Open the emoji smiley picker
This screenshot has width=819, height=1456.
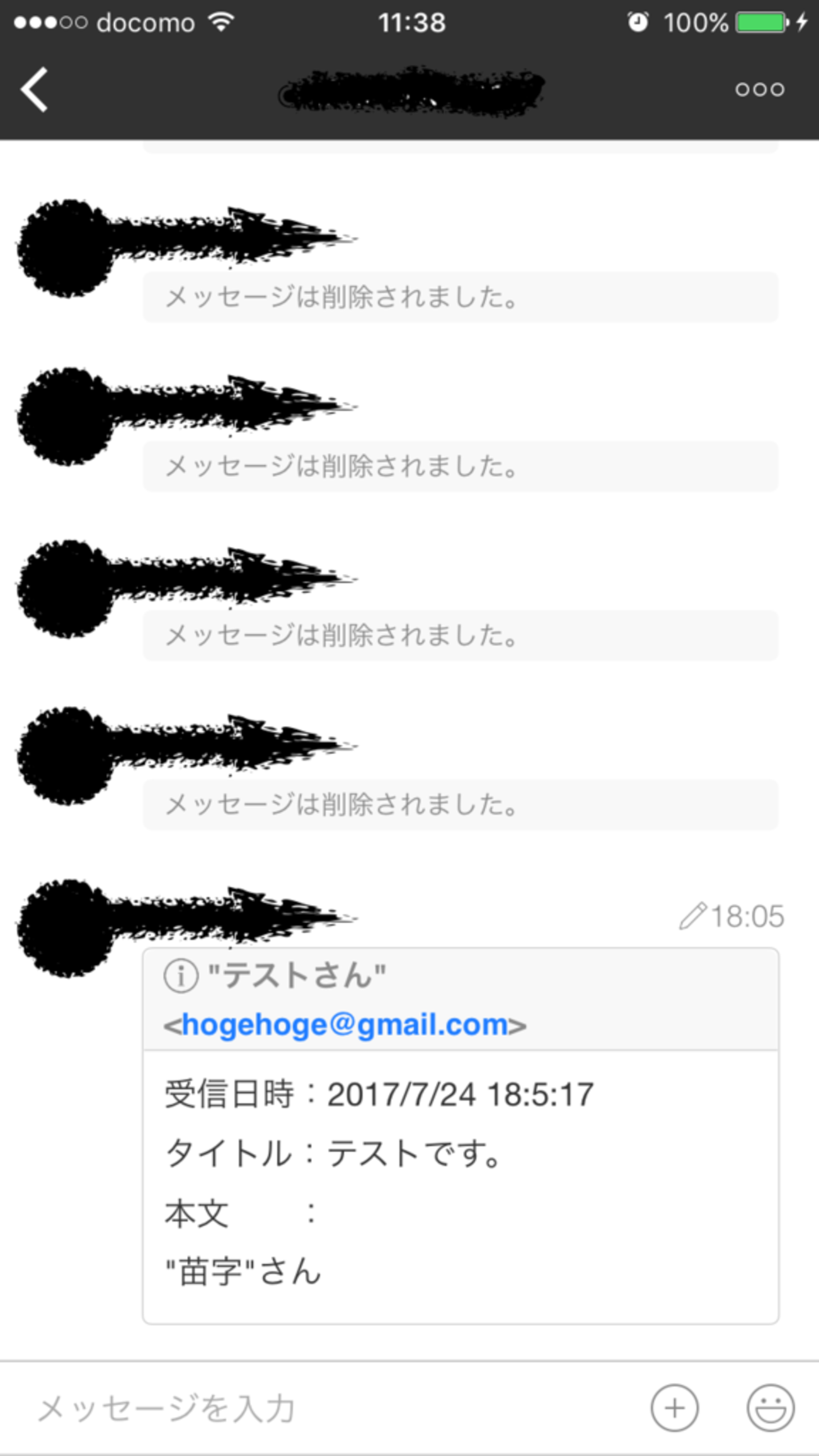coord(770,1408)
